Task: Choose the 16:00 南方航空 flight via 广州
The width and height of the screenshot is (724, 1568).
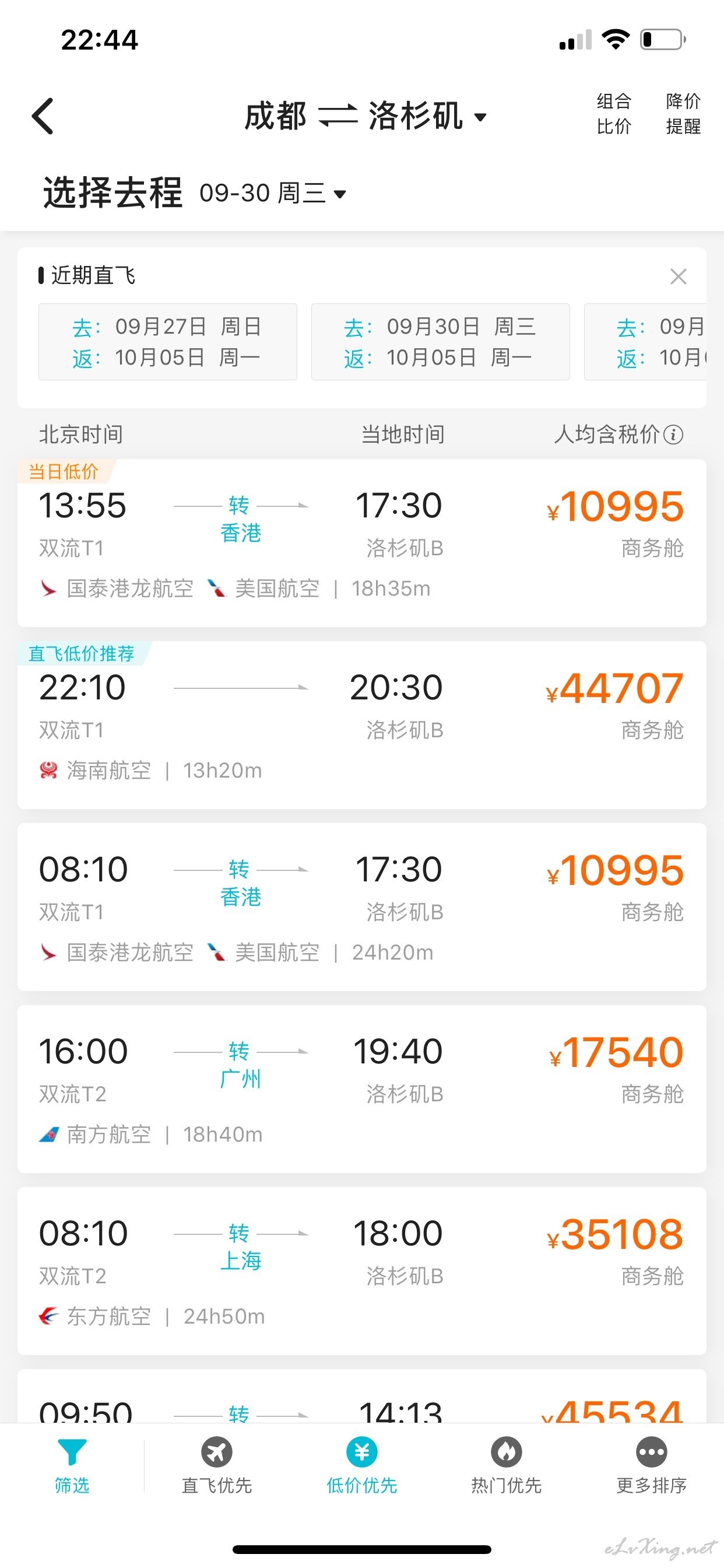Action: pyautogui.click(x=362, y=1089)
